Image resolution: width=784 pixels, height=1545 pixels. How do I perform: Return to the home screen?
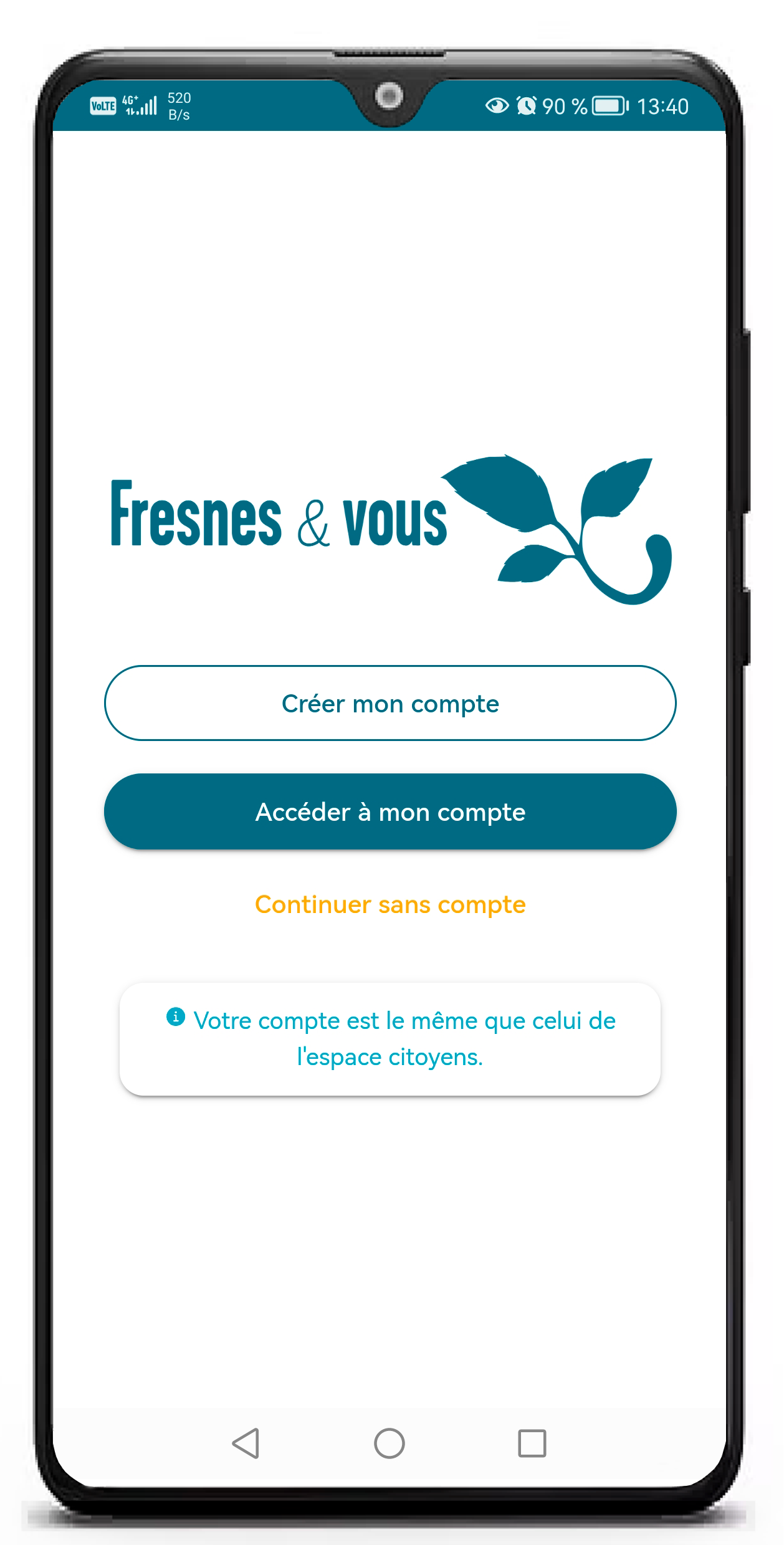point(390,1443)
